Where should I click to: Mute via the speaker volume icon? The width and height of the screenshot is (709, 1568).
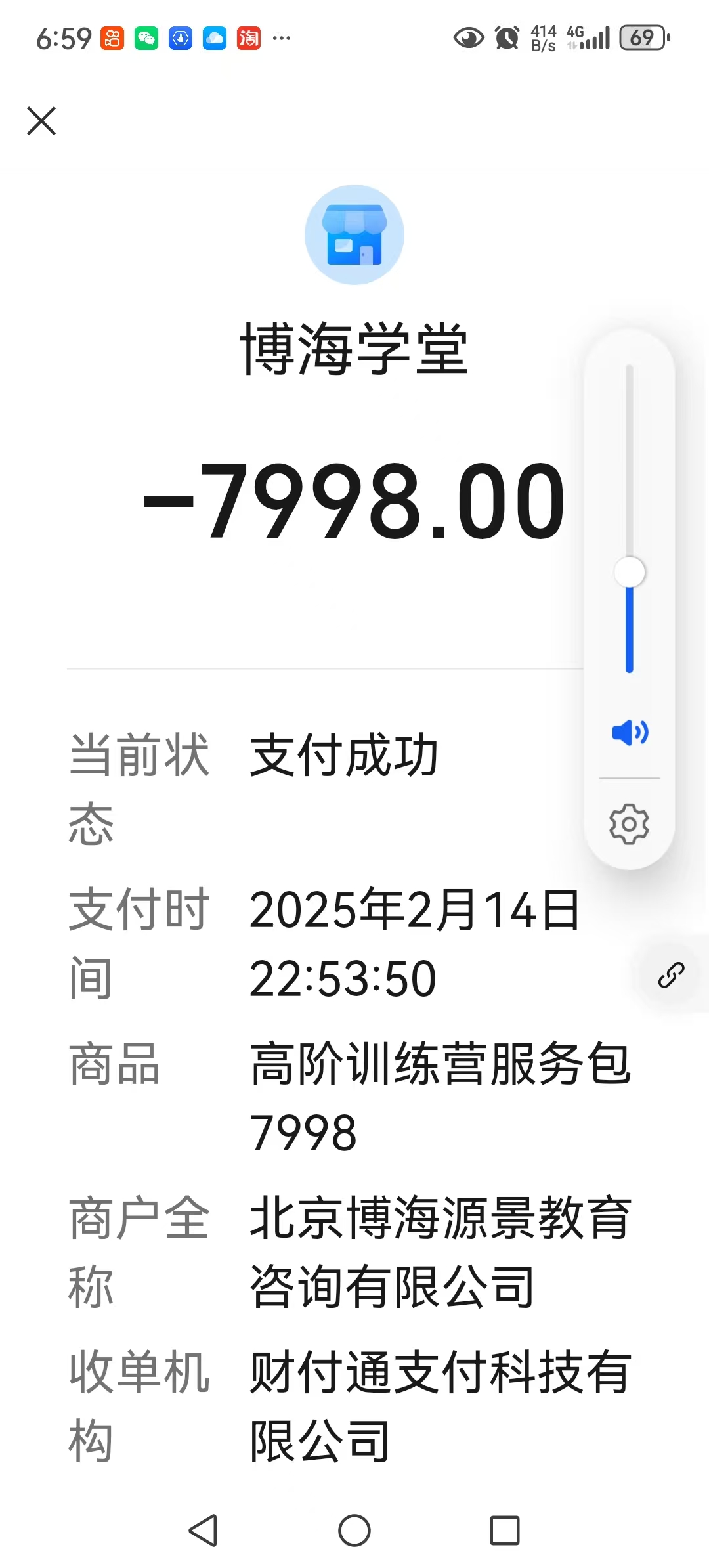click(630, 732)
